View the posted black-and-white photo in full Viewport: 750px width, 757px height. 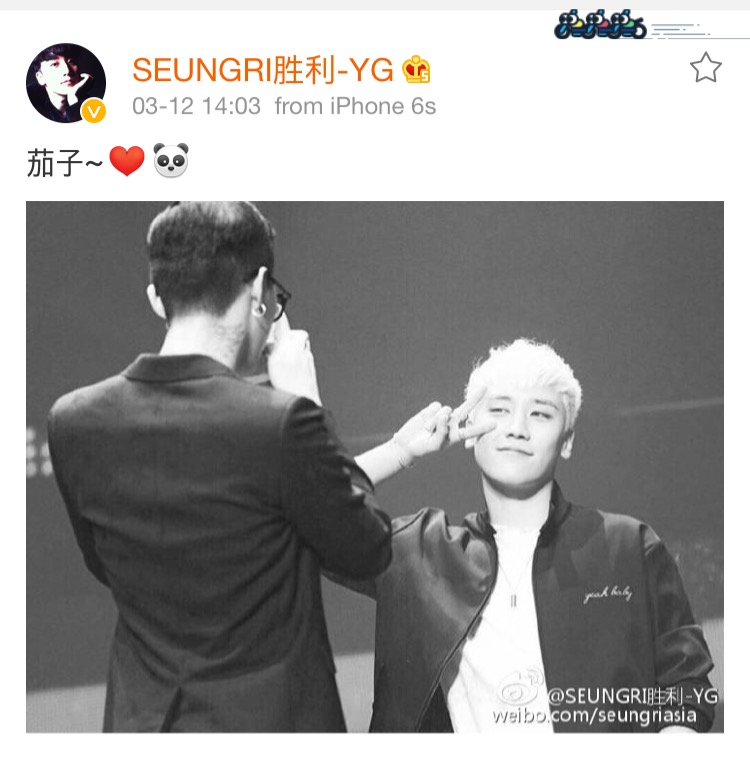tap(374, 466)
